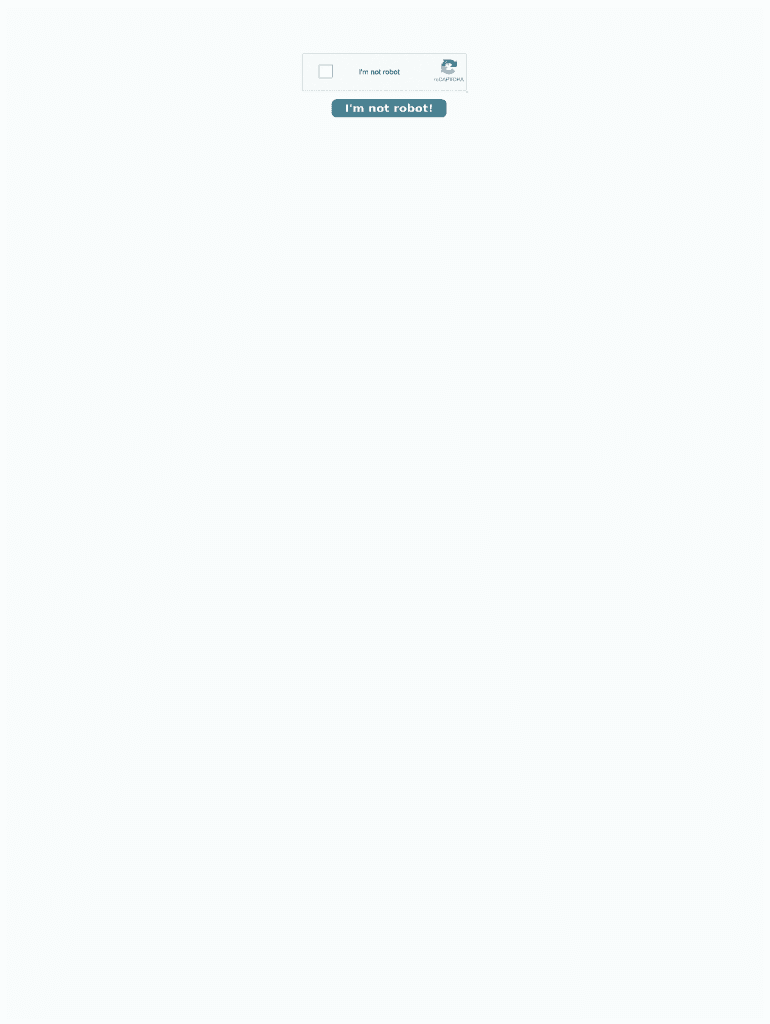This screenshot has height=1024, width=770.
Task: Check the "I'm not robot" checkbox
Action: click(325, 71)
